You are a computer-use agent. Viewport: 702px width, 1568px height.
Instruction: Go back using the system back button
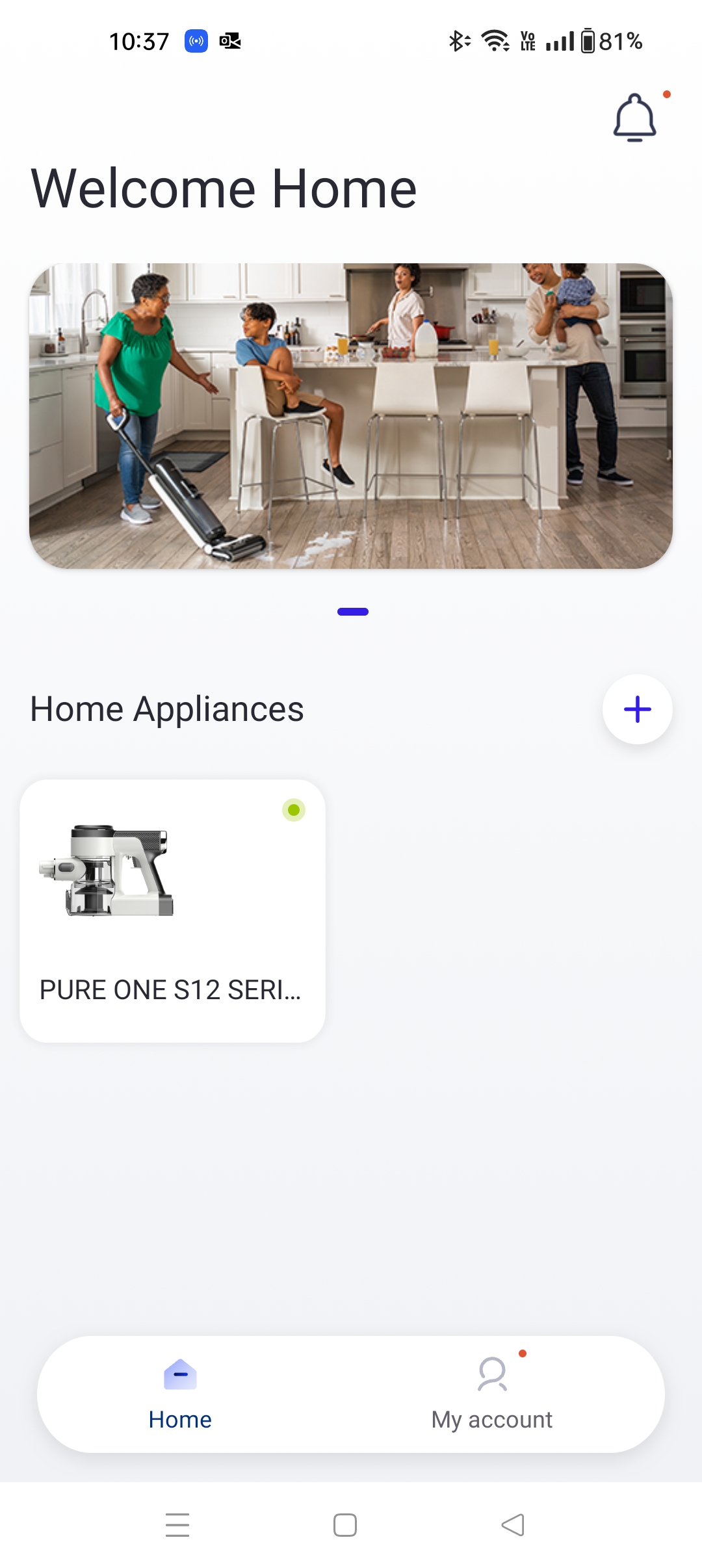pyautogui.click(x=513, y=1525)
